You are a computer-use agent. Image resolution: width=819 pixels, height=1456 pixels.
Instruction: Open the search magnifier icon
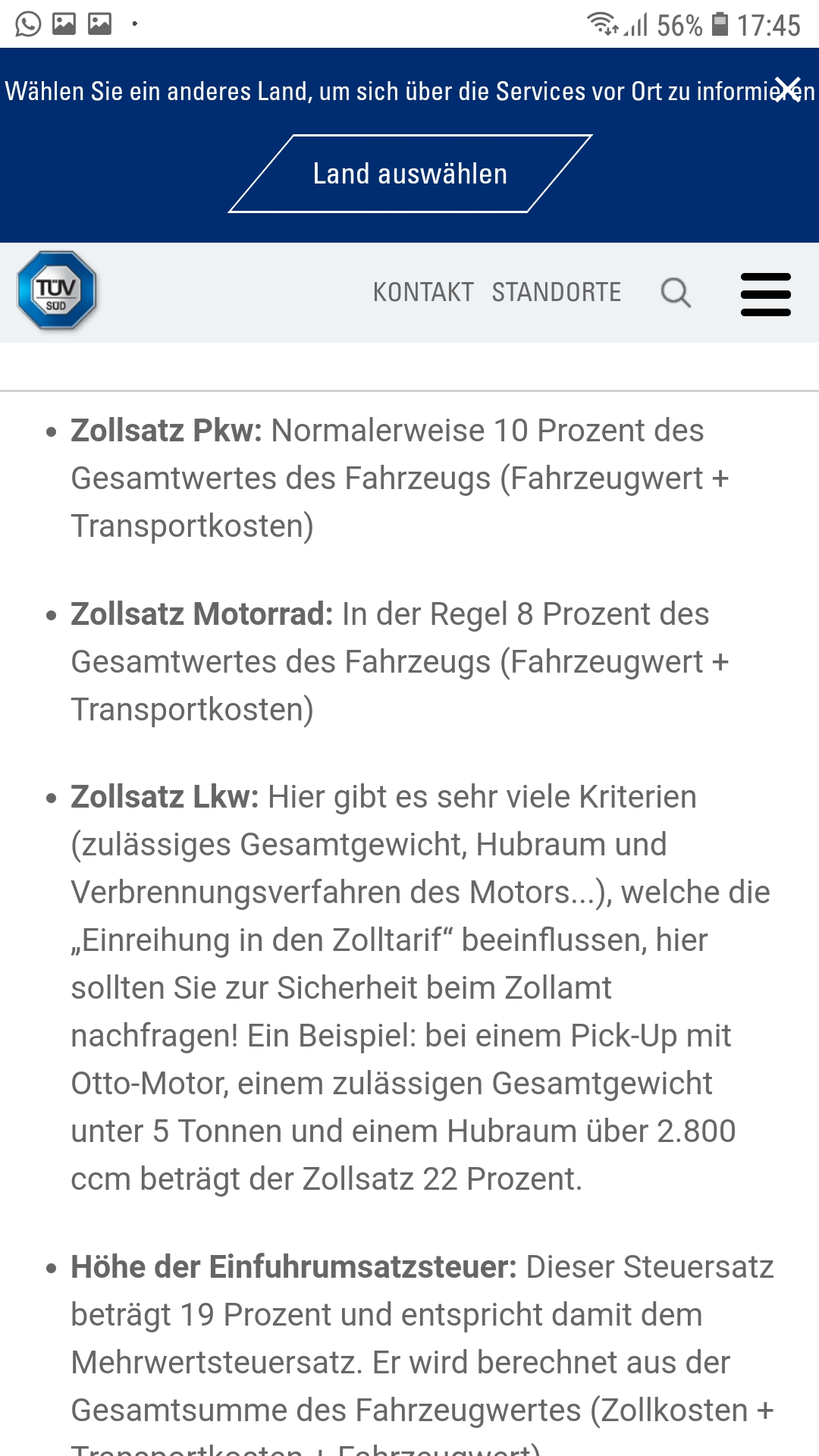[x=676, y=293]
